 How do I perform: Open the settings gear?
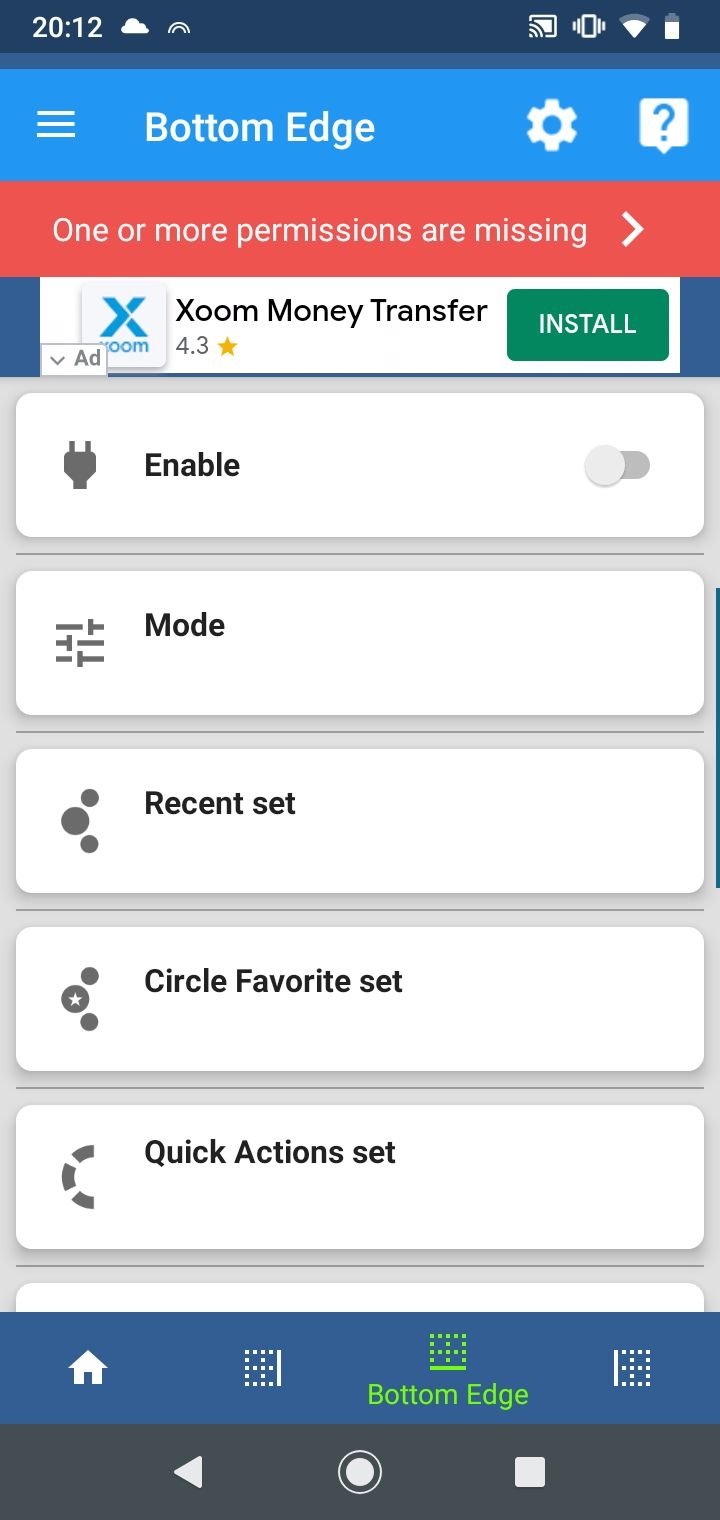[552, 126]
